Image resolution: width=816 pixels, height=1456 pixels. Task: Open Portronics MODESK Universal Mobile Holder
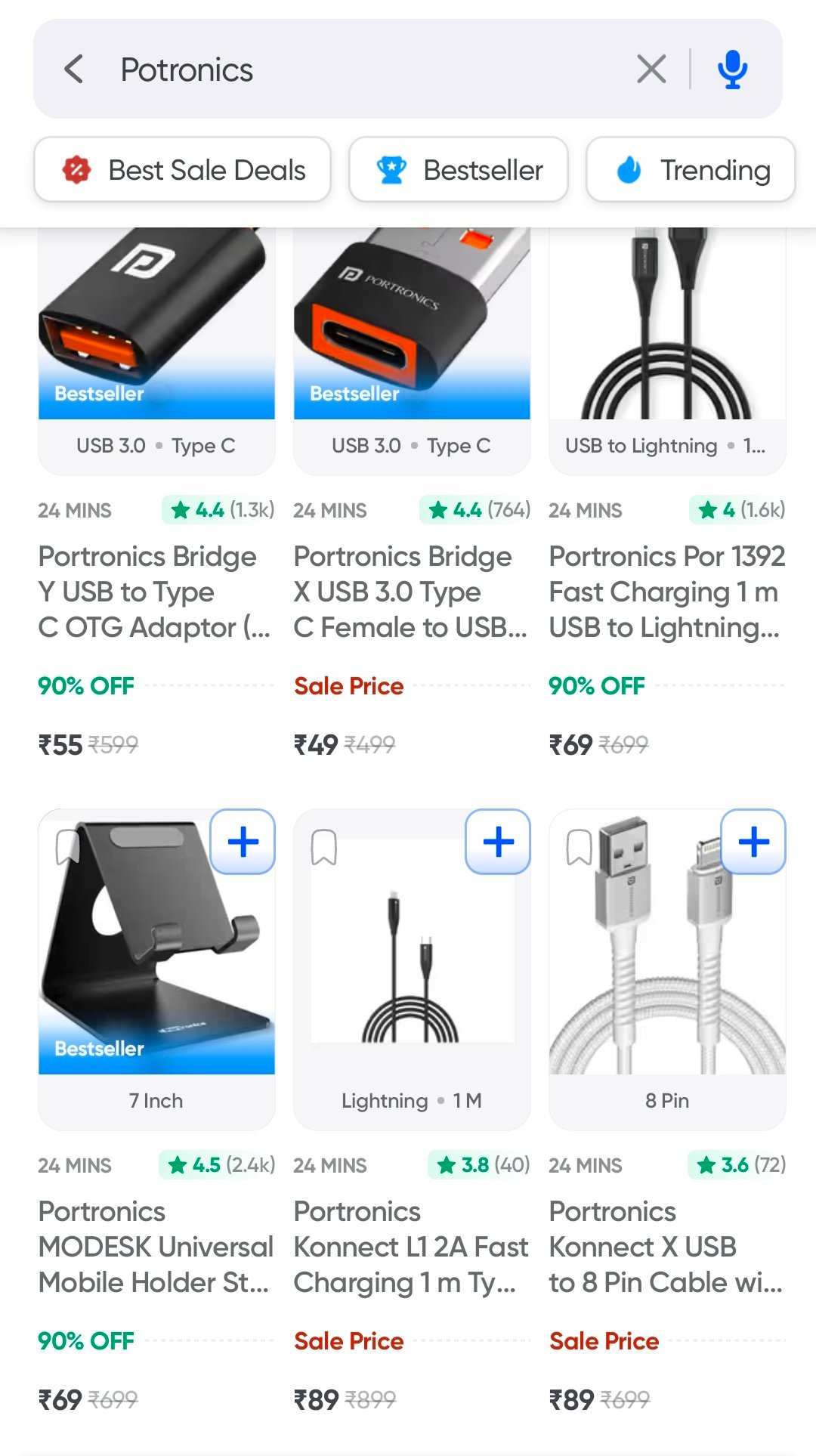[156, 1247]
